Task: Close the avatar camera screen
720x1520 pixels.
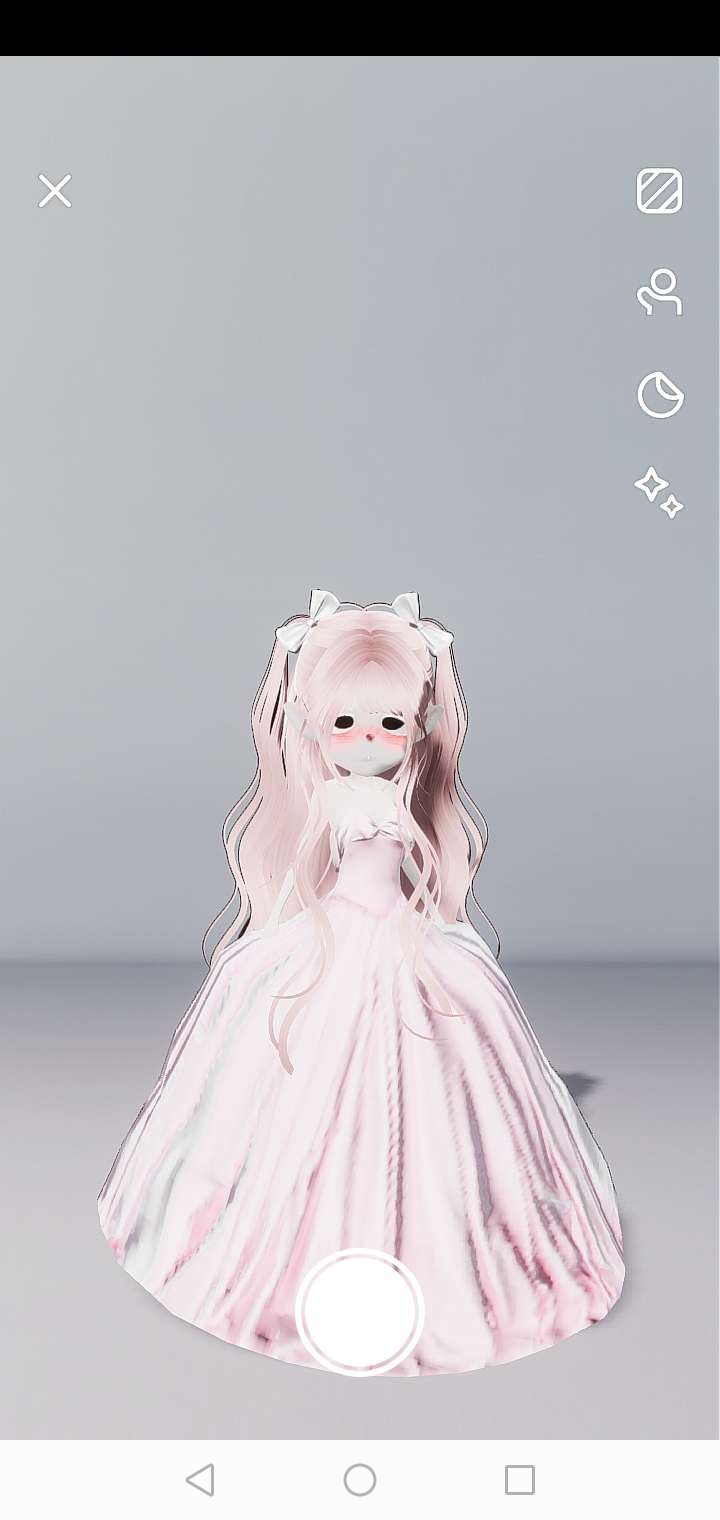Action: (55, 190)
